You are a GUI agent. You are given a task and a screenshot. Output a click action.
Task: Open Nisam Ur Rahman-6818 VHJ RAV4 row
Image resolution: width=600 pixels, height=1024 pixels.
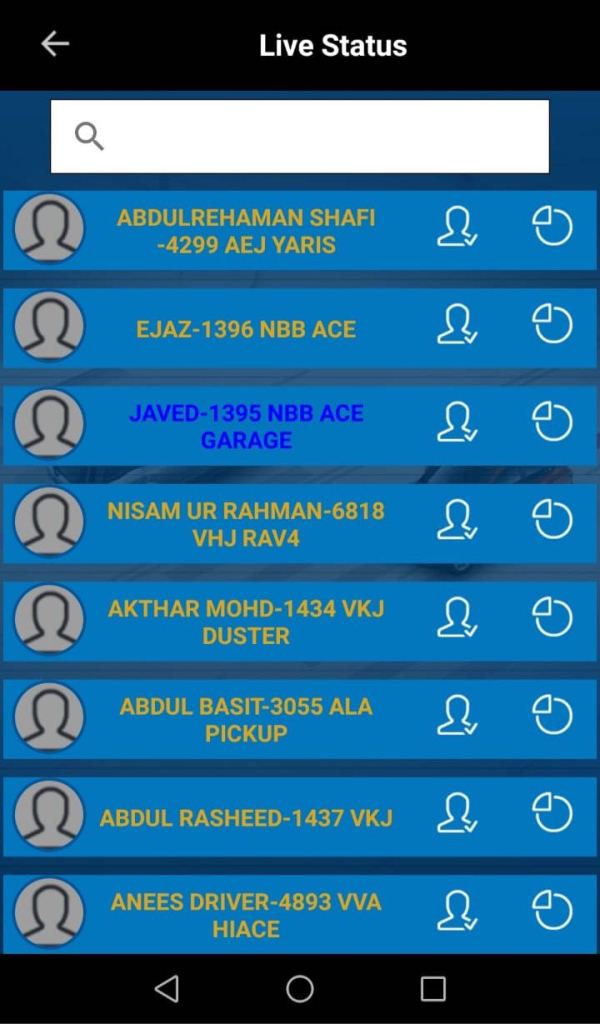(x=246, y=524)
